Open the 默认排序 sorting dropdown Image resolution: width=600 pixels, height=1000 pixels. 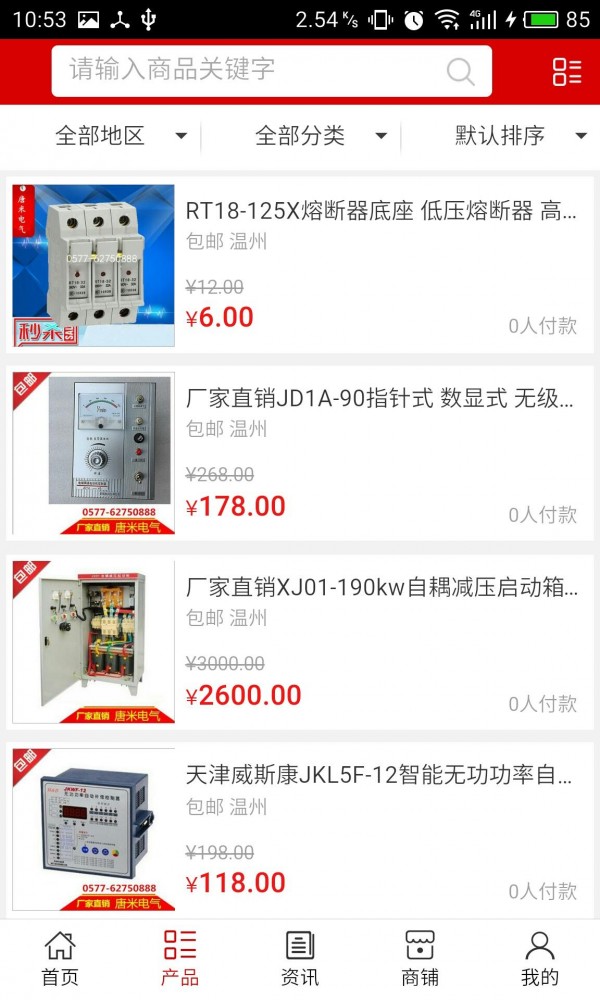[x=520, y=136]
